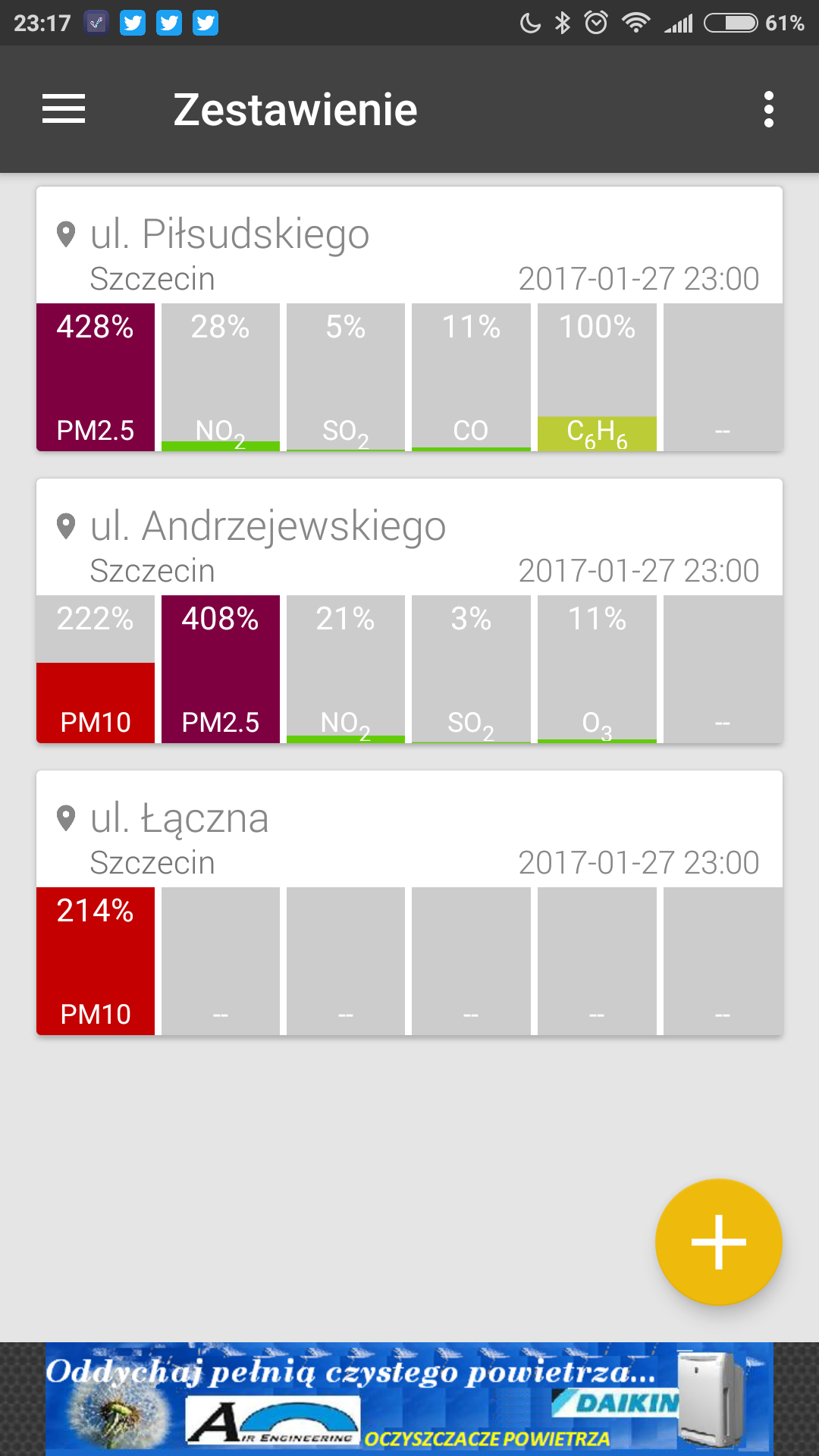The height and width of the screenshot is (1456, 819).
Task: Open the ul. Piłsudskiego station card
Action: point(409,319)
